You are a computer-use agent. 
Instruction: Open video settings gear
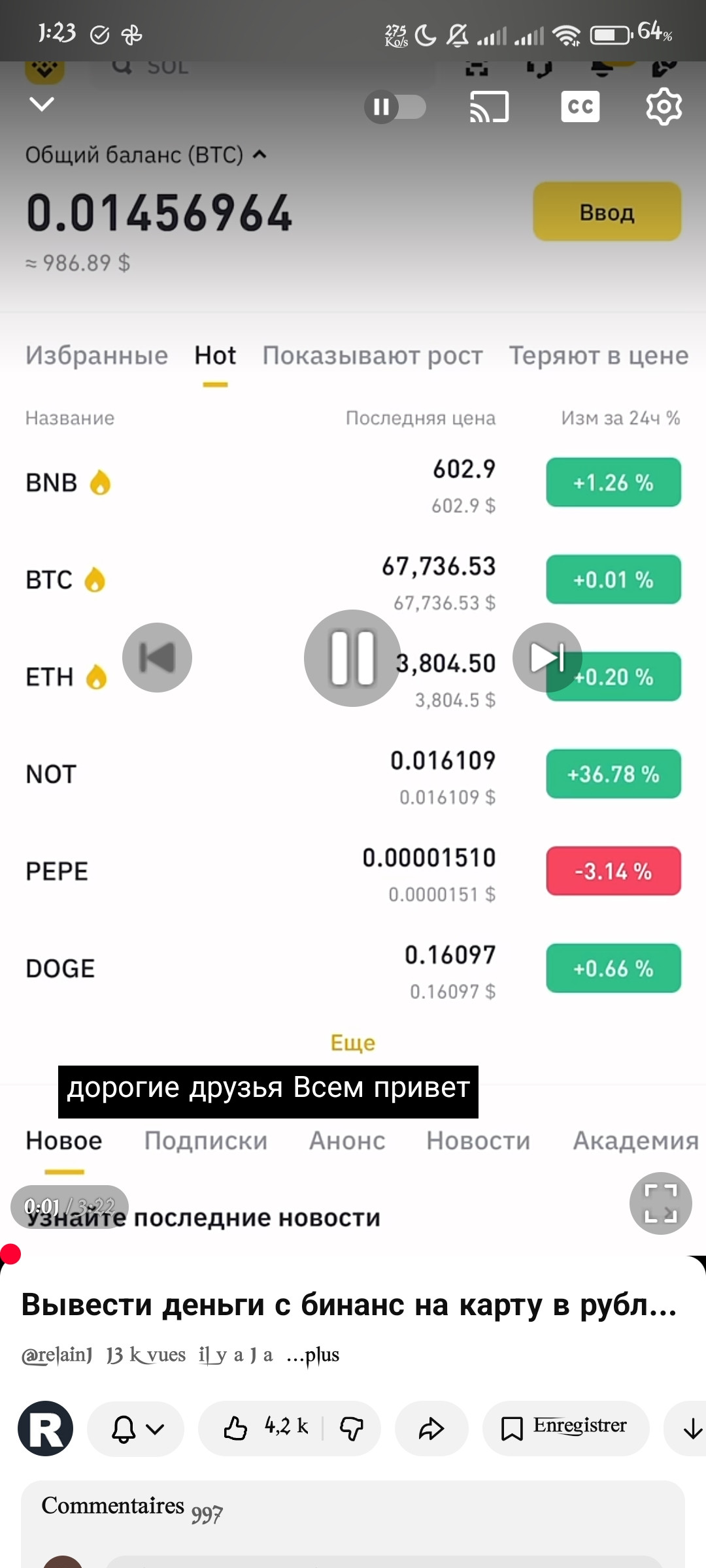tap(664, 106)
